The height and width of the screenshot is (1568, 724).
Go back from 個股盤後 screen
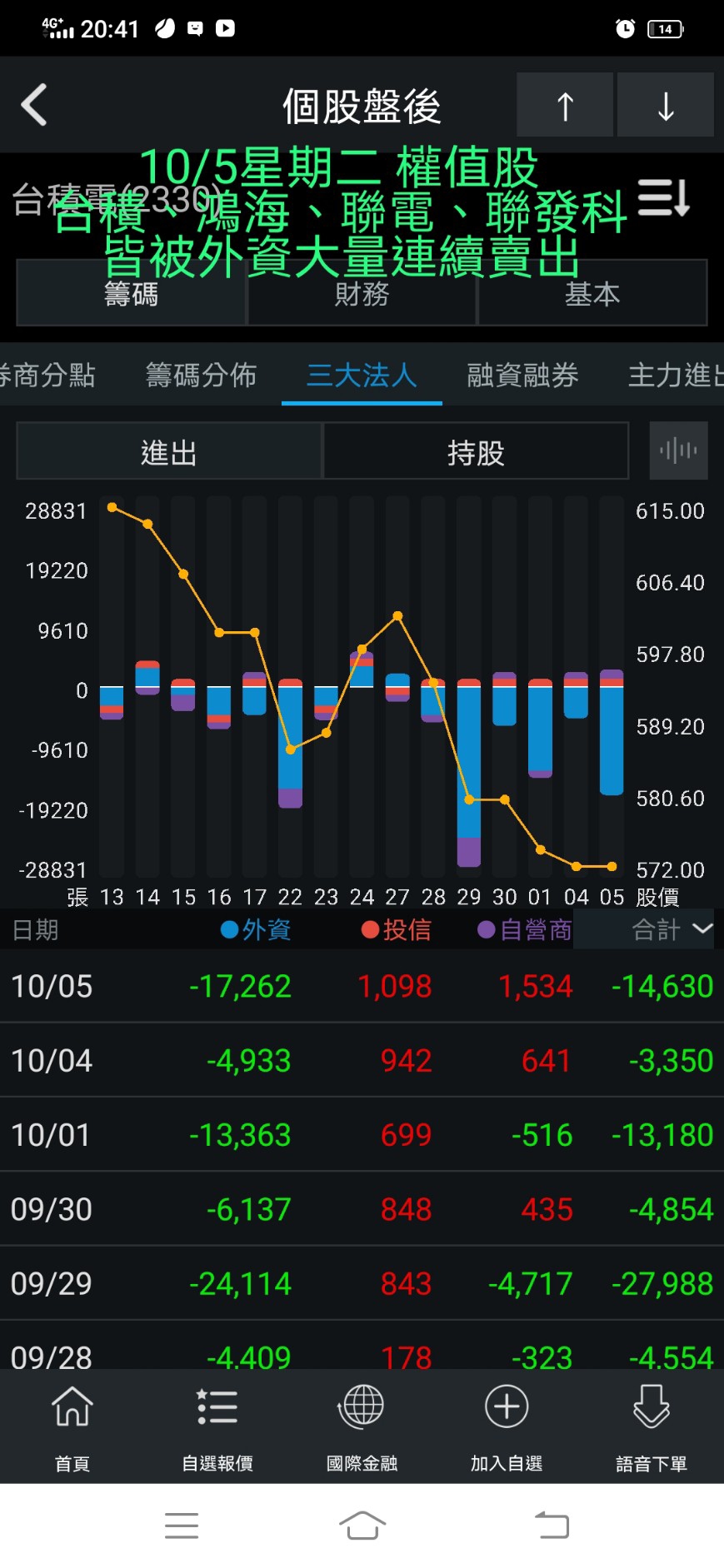tap(34, 106)
